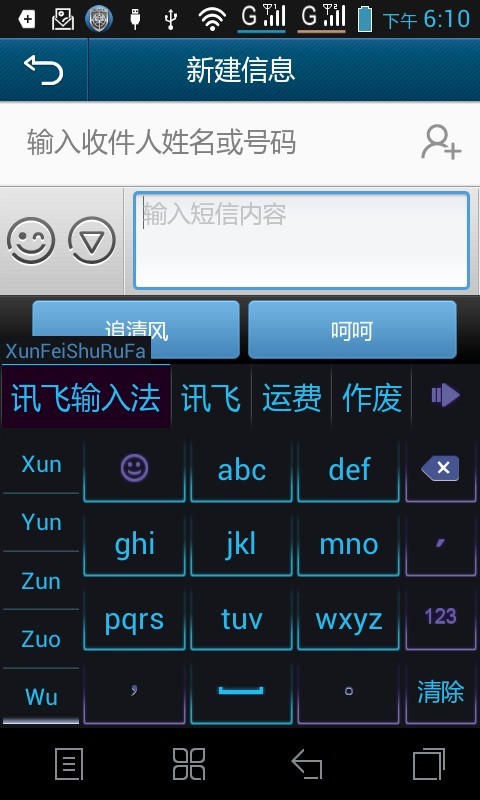Pick the candidate 作废

coord(372,397)
